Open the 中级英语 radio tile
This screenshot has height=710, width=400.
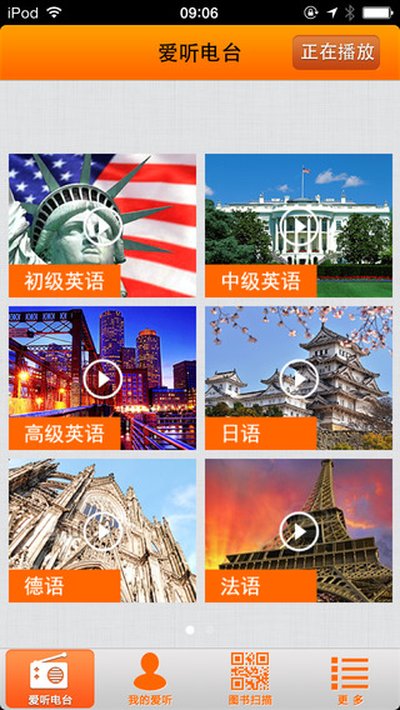pos(299,225)
